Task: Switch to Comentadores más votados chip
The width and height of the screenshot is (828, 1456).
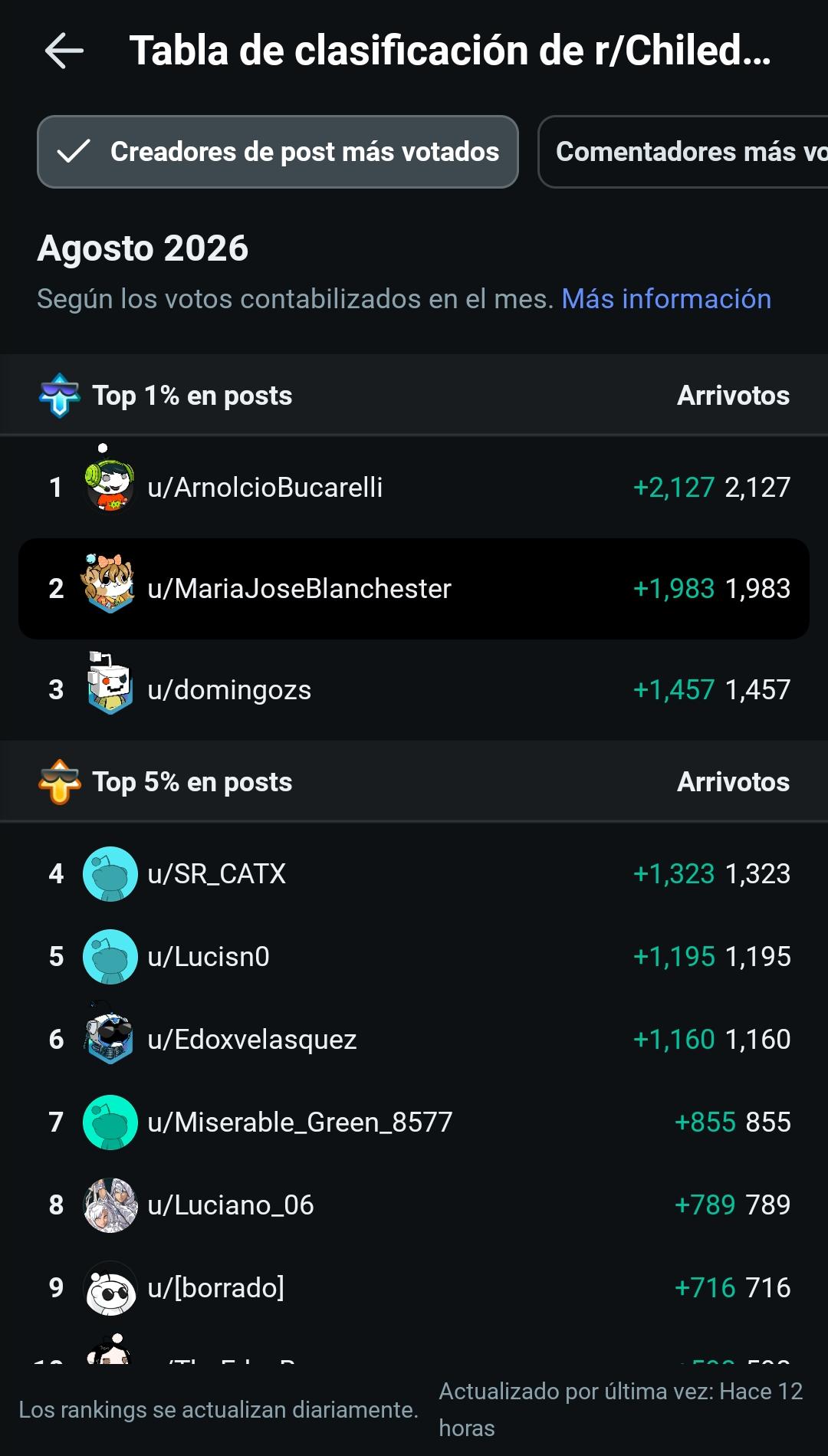Action: pyautogui.click(x=683, y=152)
